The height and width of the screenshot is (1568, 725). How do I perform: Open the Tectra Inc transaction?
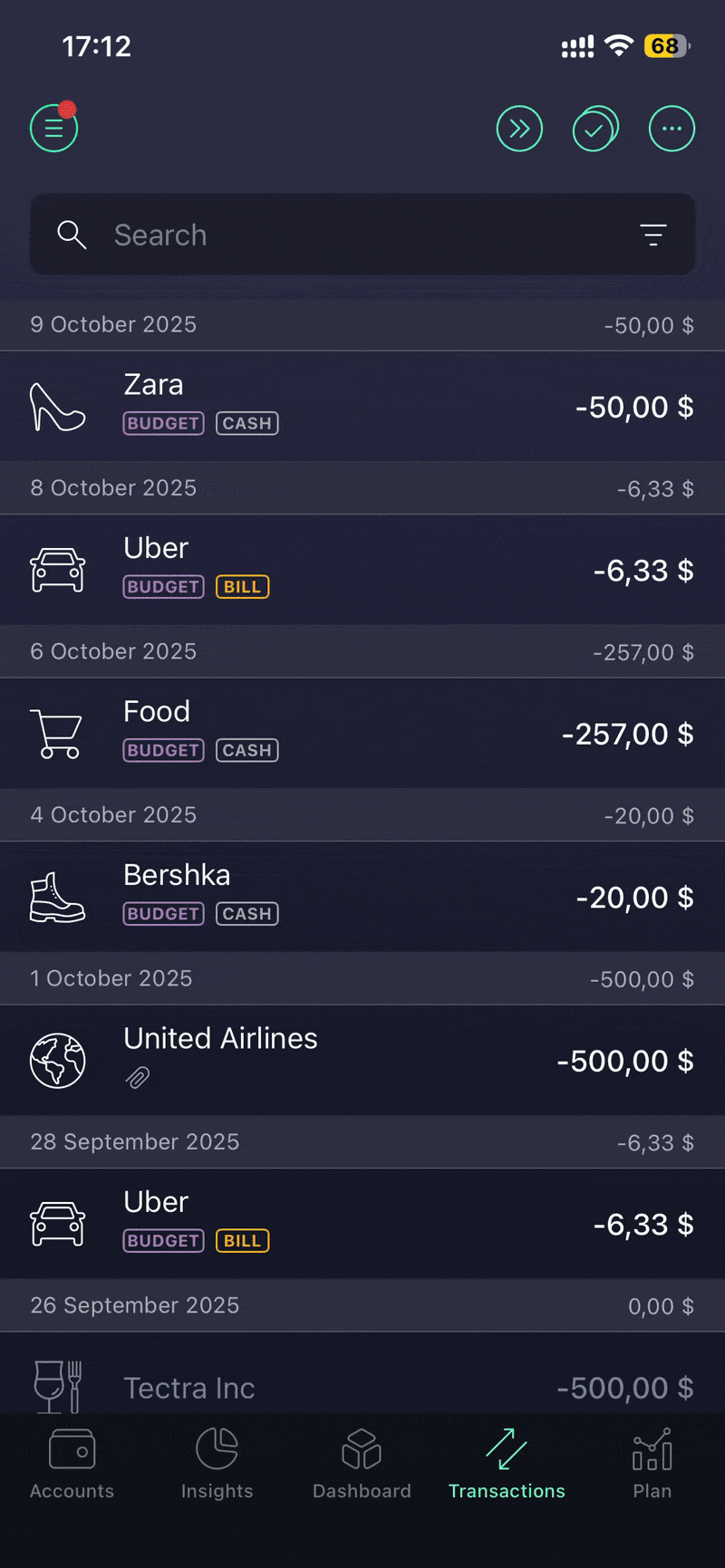(362, 1386)
